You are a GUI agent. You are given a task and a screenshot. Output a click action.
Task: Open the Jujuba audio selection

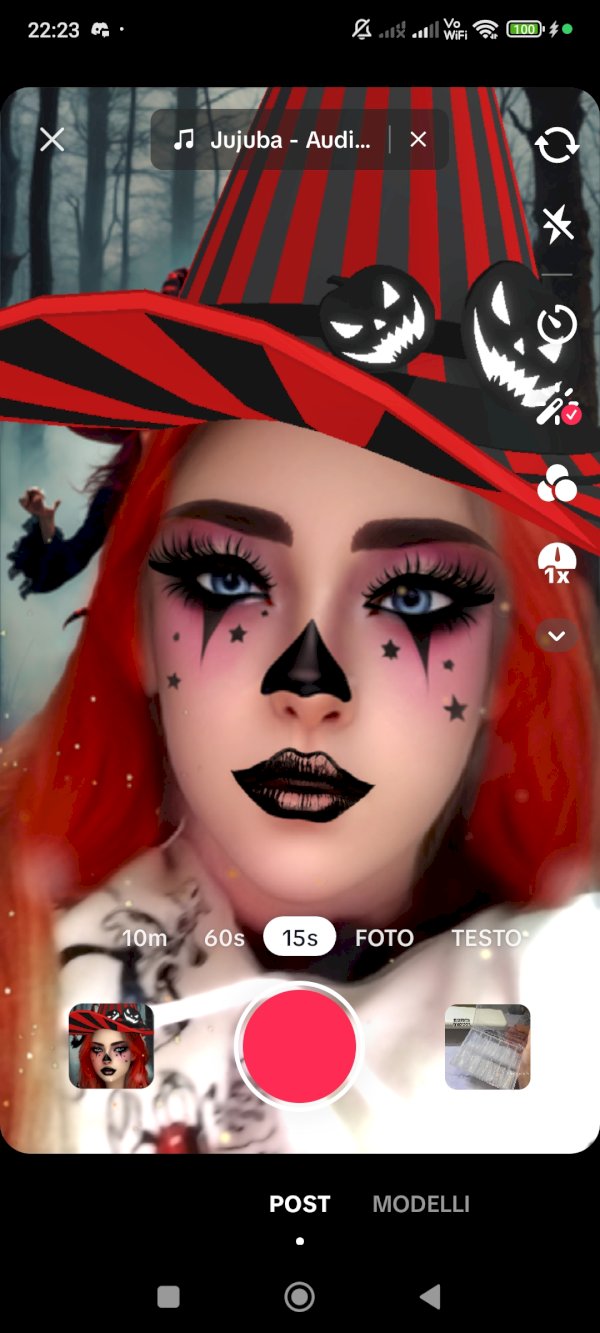[x=272, y=140]
